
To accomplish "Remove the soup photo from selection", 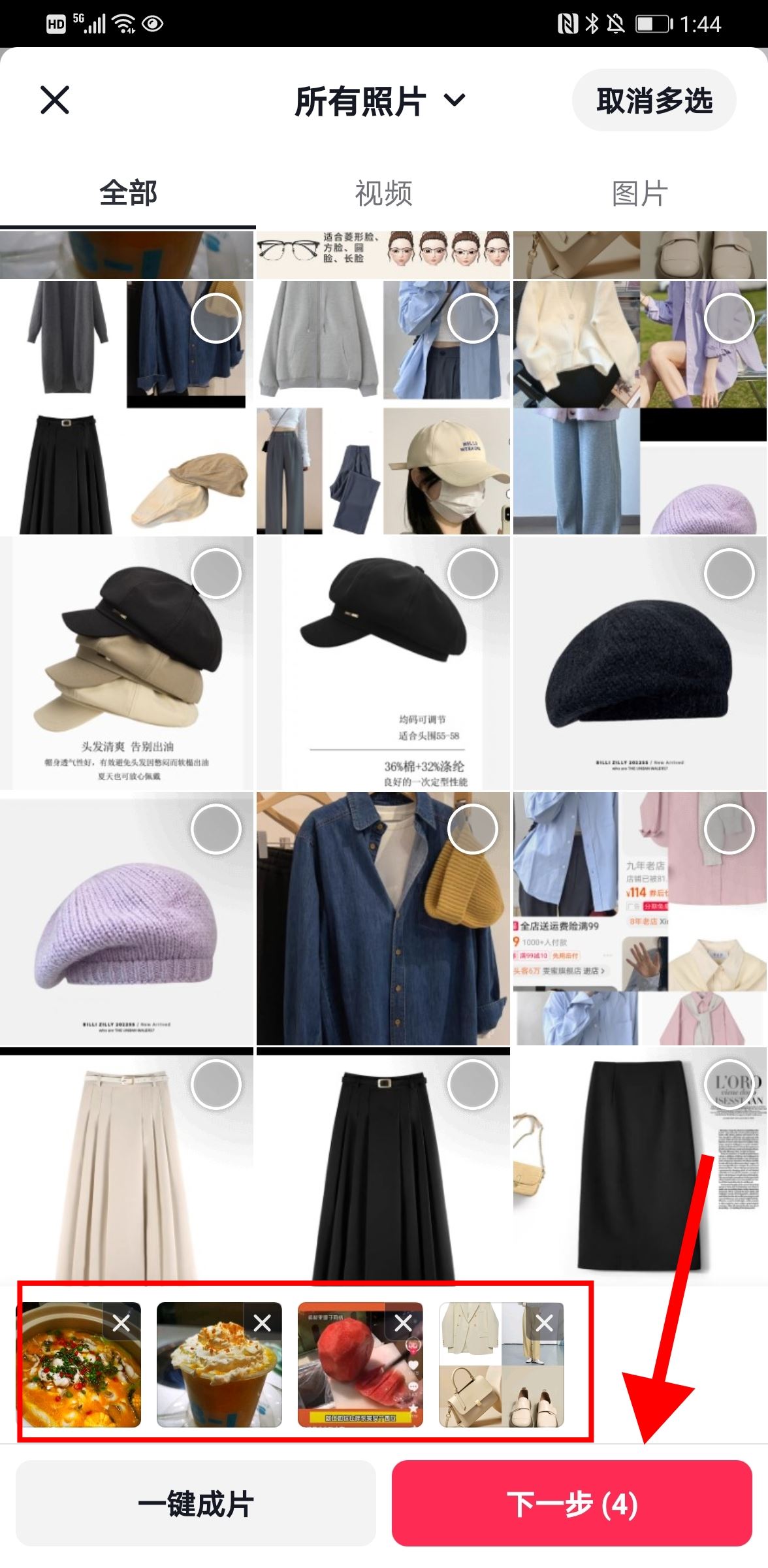I will point(121,1324).
